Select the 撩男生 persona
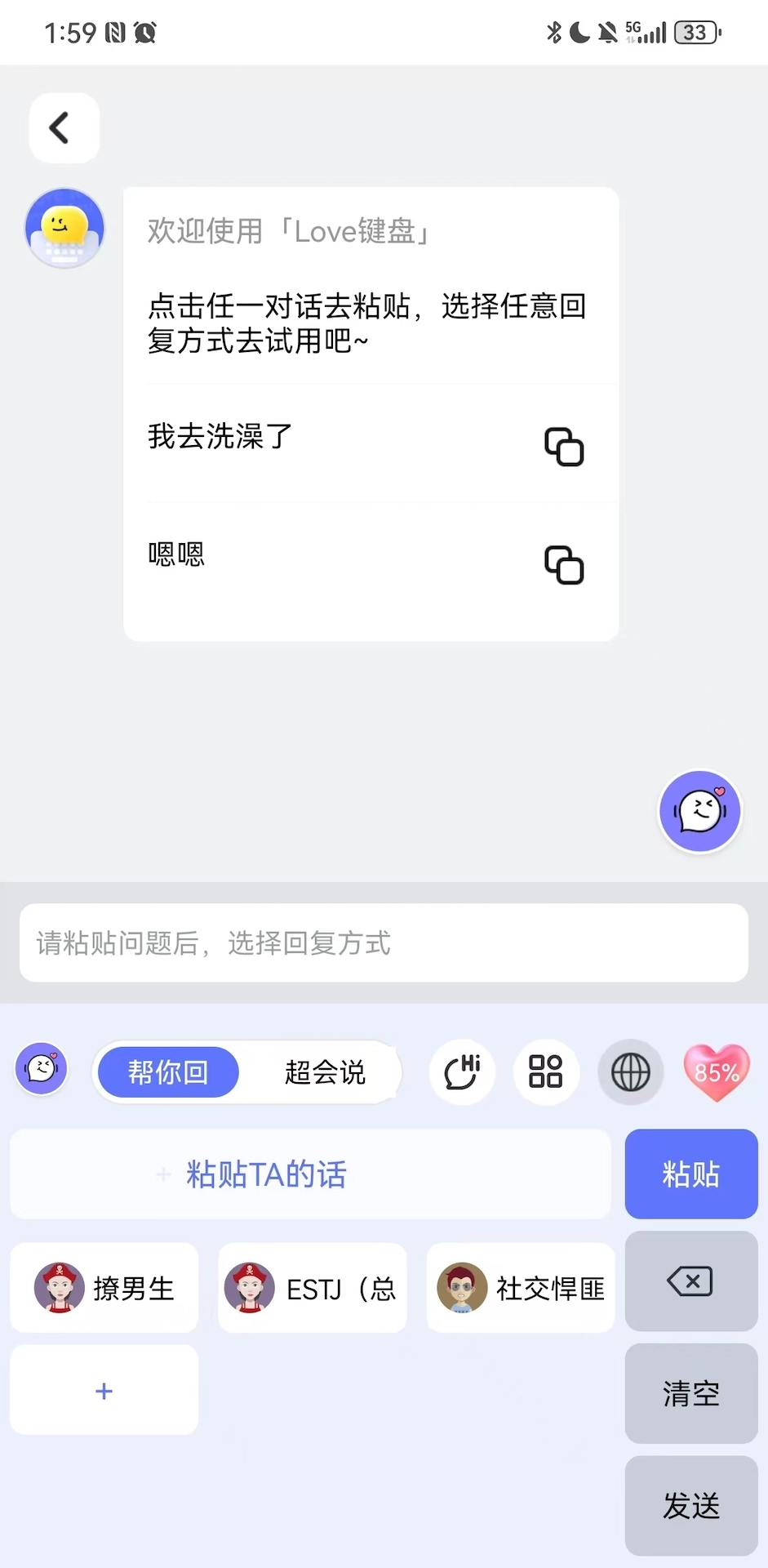The image size is (768, 1568). point(104,1288)
